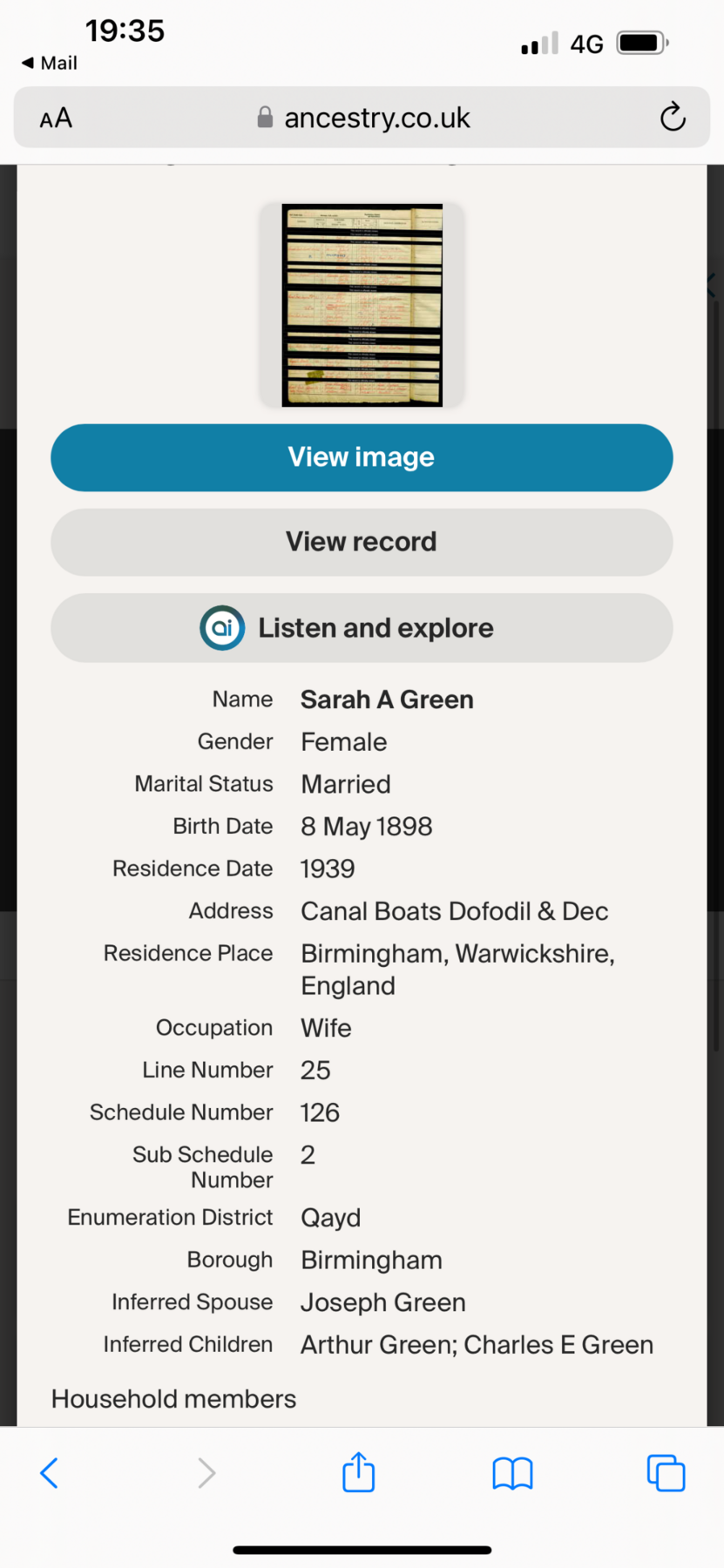Go back to the previous page
The width and height of the screenshot is (724, 1568).
[x=50, y=1473]
